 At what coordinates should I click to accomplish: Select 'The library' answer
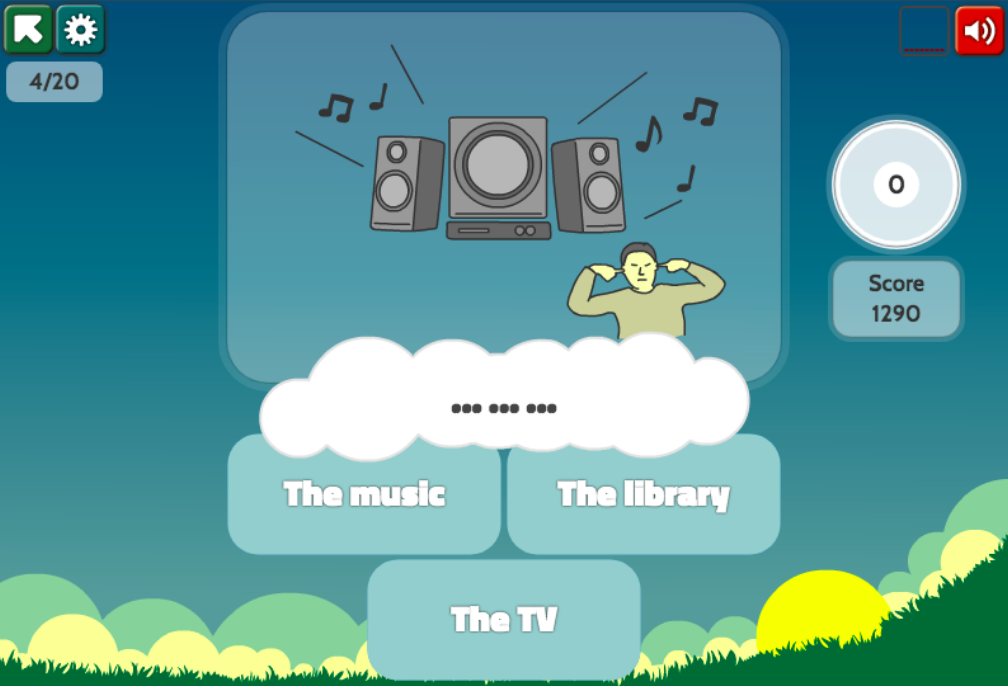point(643,495)
